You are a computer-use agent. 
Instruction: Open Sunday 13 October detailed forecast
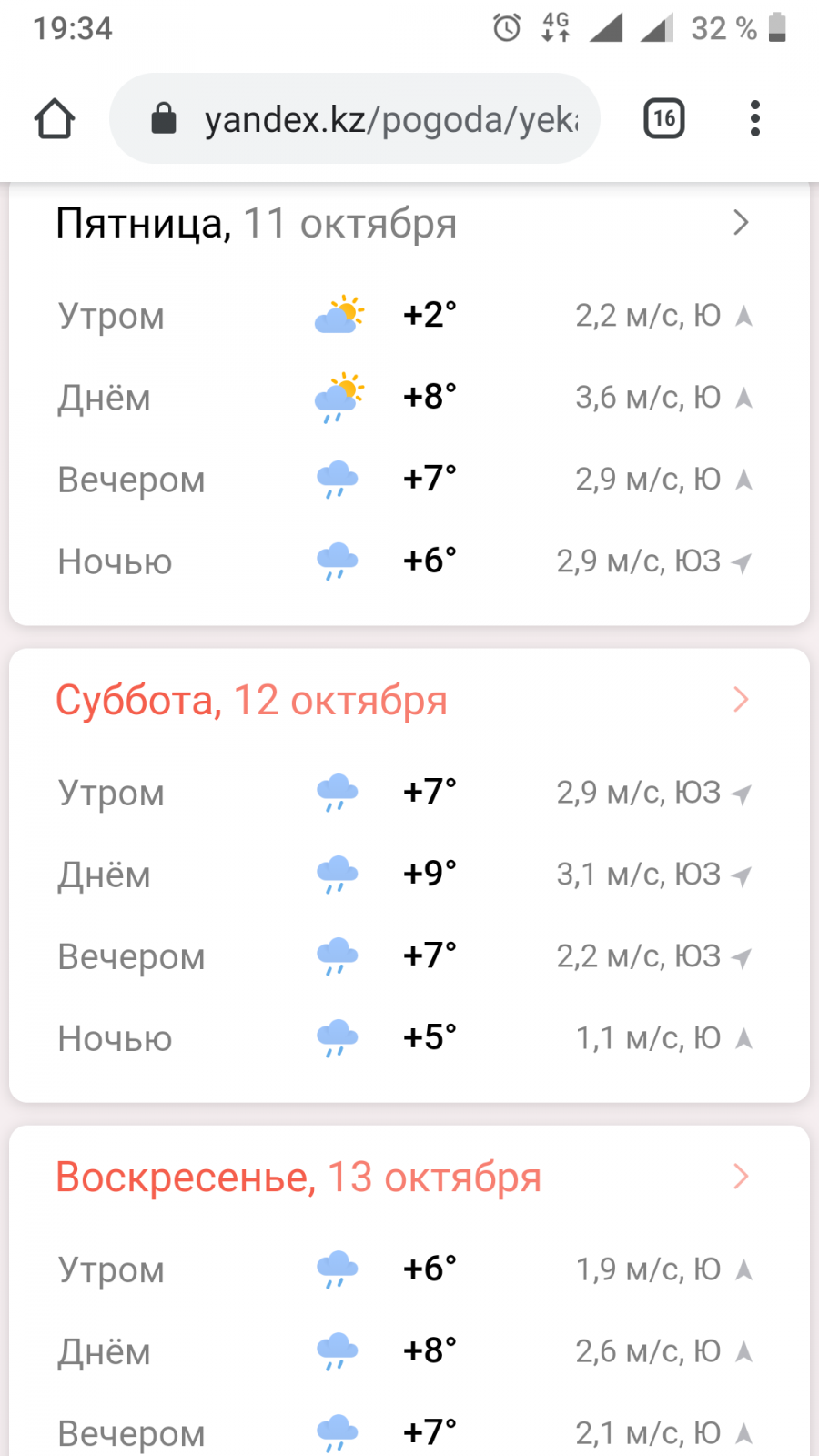(298, 1178)
